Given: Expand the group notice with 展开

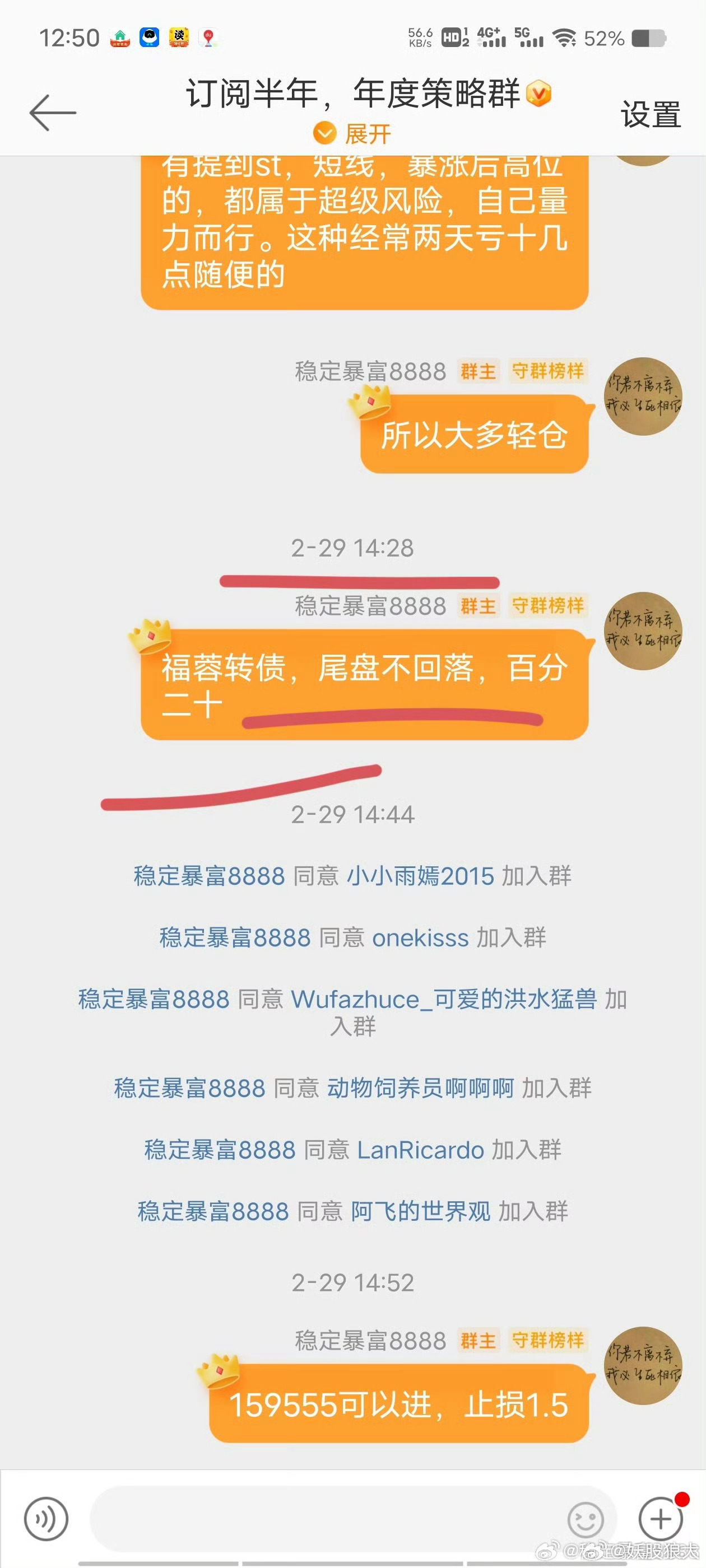Looking at the screenshot, I should click(x=352, y=133).
